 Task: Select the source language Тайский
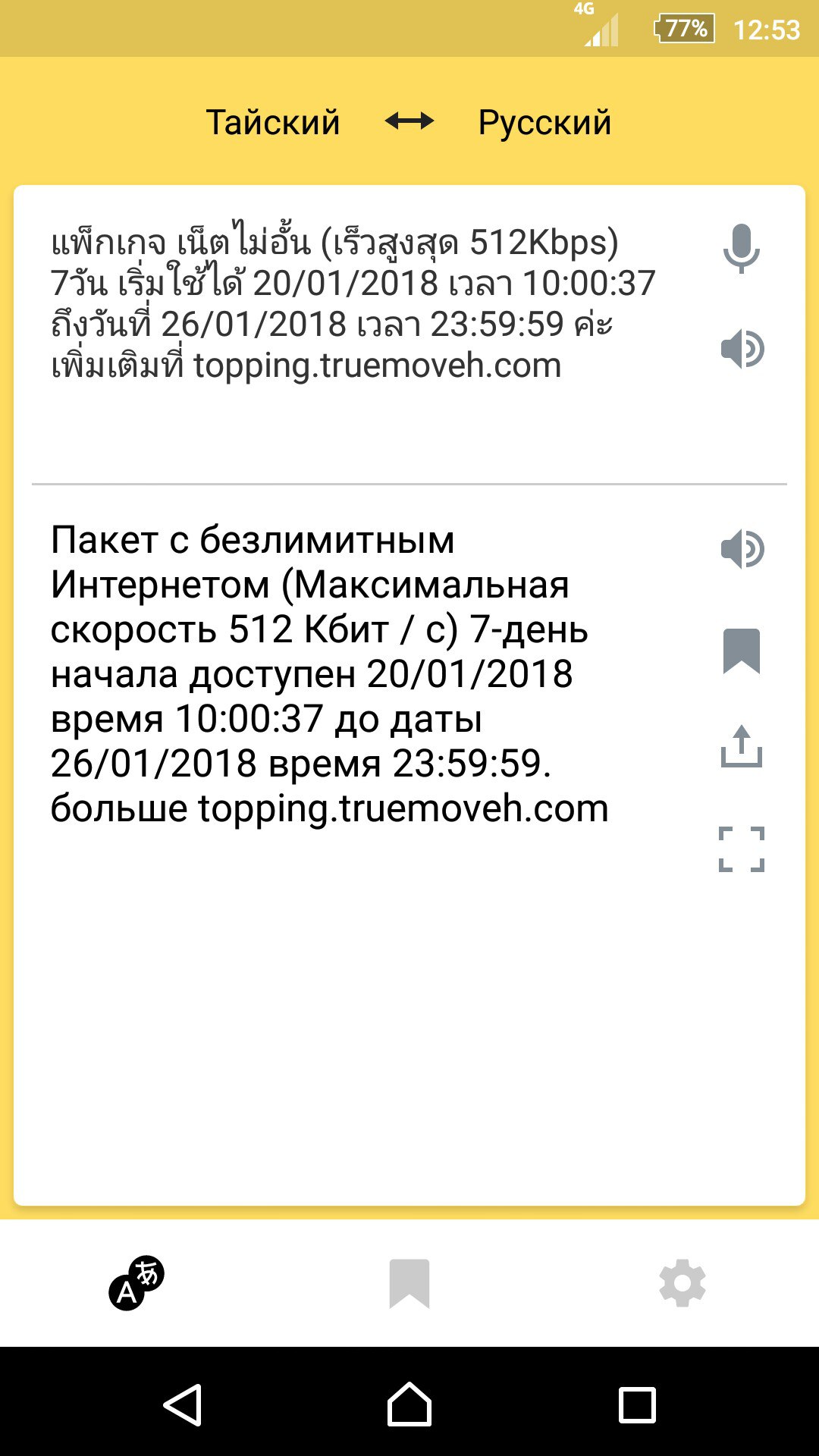tap(273, 122)
